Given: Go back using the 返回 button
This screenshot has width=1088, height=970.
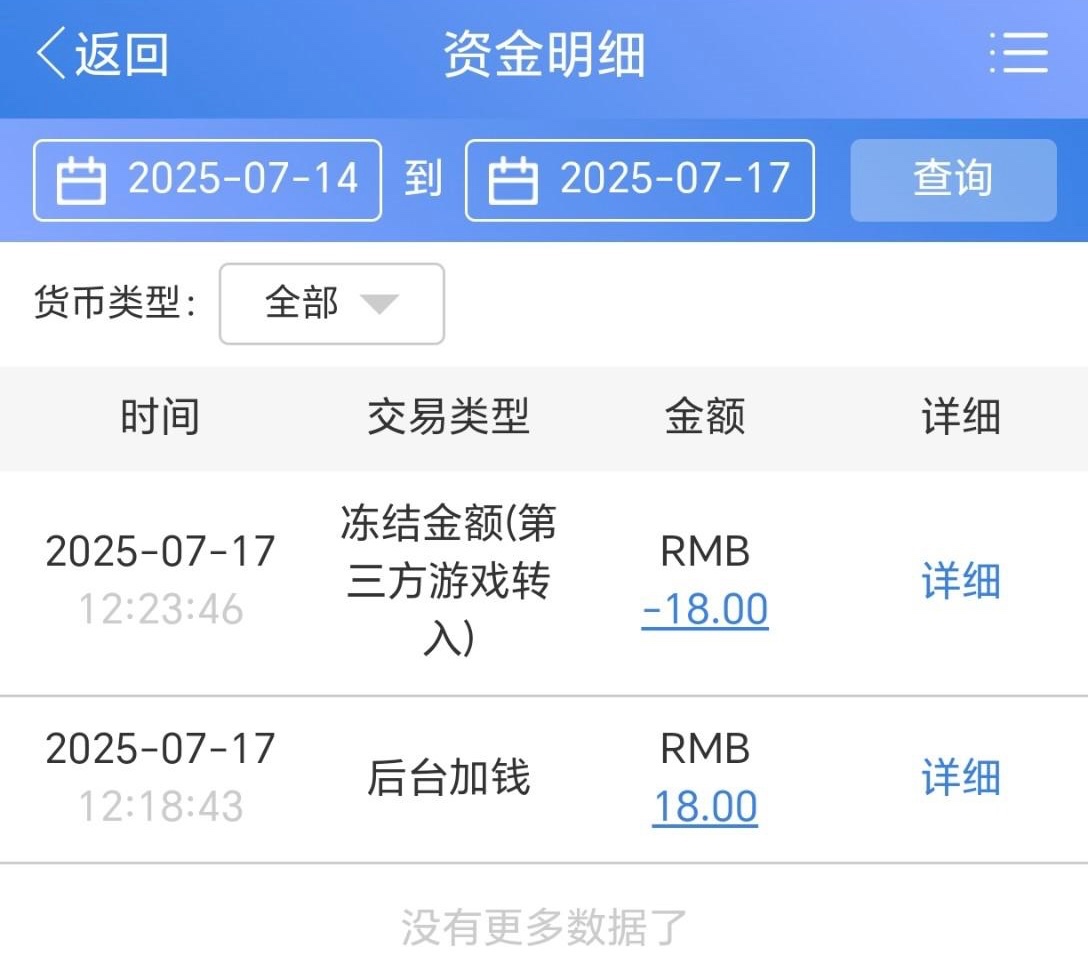Looking at the screenshot, I should pyautogui.click(x=102, y=54).
